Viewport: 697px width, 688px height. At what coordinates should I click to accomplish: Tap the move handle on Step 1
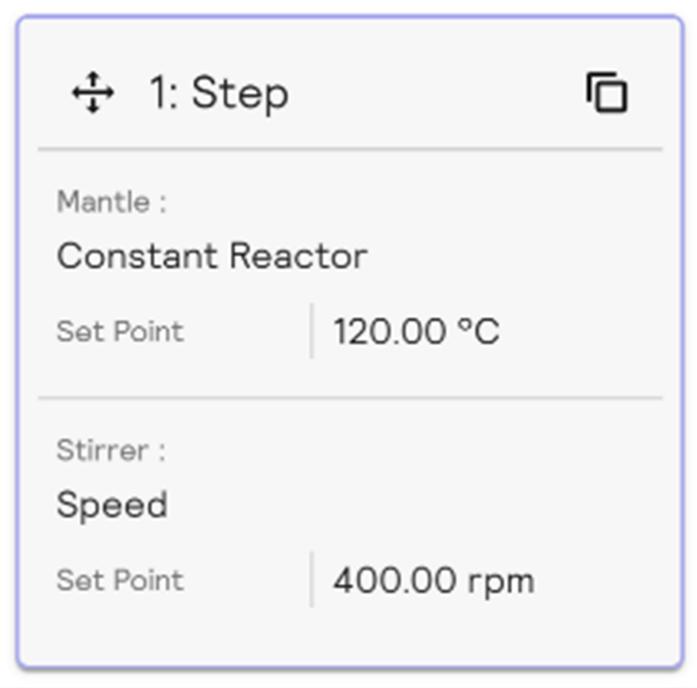[x=92, y=94]
